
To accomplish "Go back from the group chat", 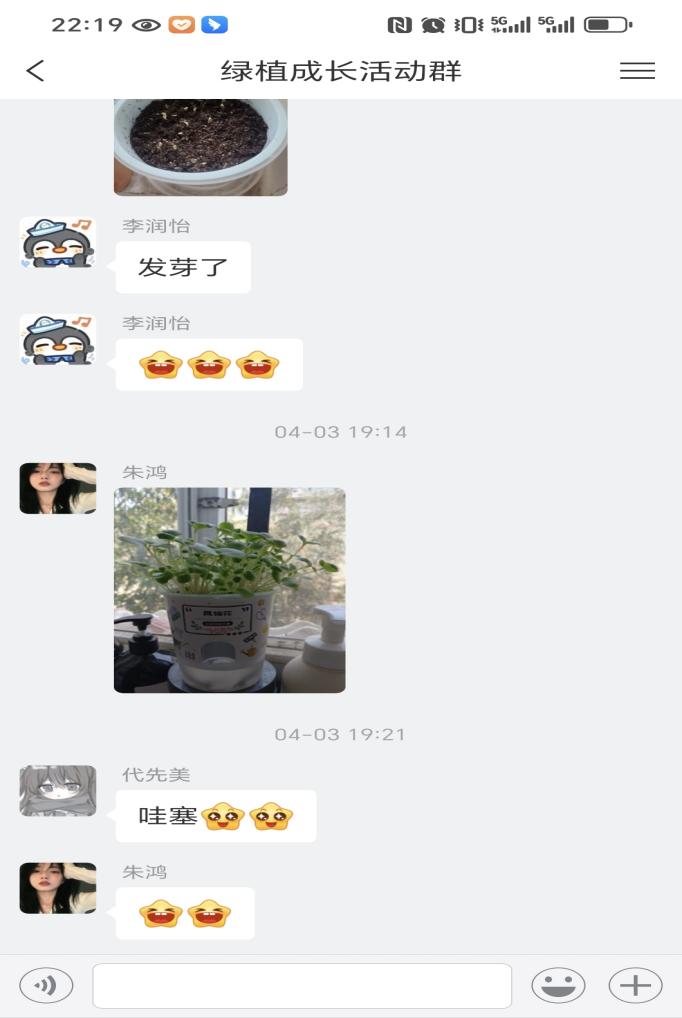I will [x=36, y=71].
